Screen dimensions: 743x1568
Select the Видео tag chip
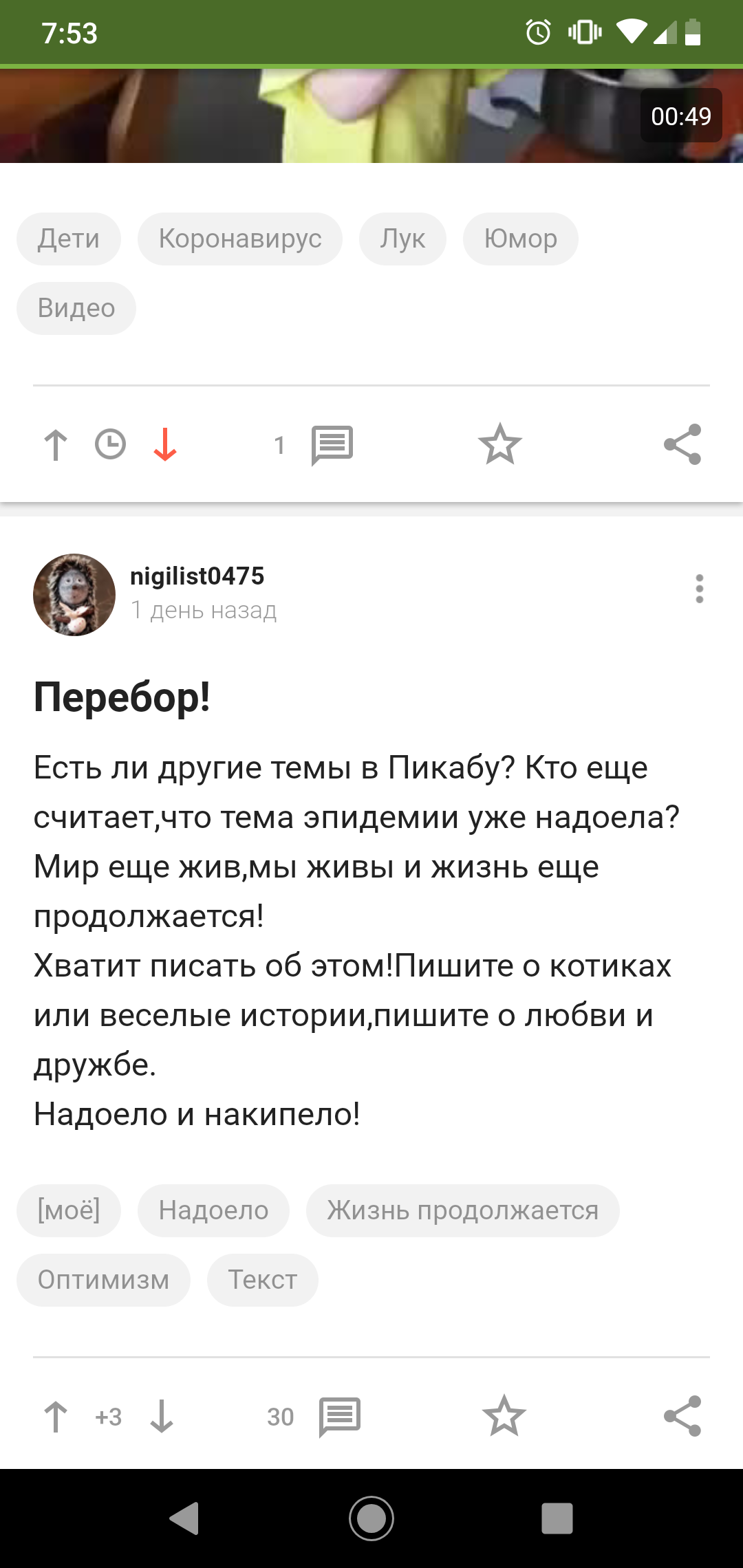(x=76, y=308)
